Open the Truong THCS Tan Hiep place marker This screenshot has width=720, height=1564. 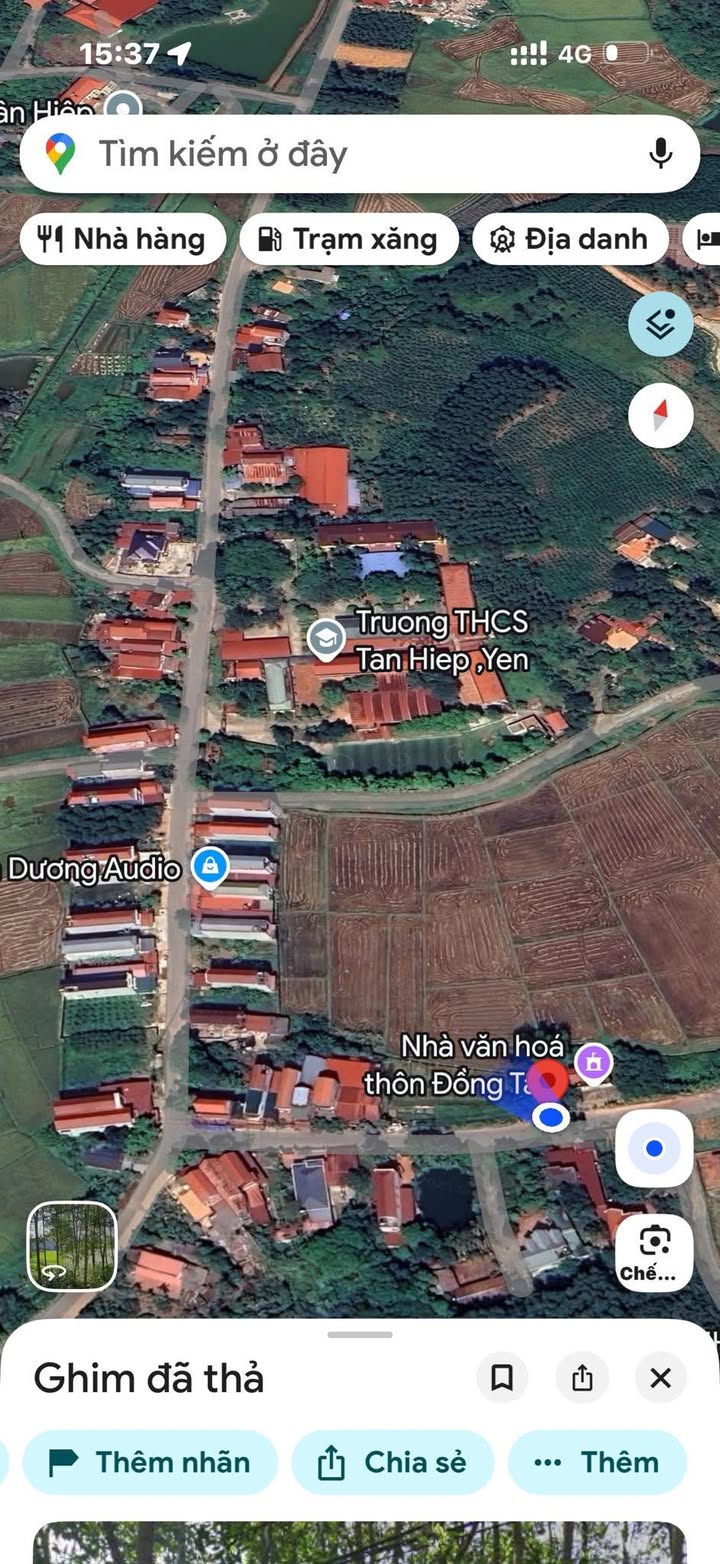[326, 639]
